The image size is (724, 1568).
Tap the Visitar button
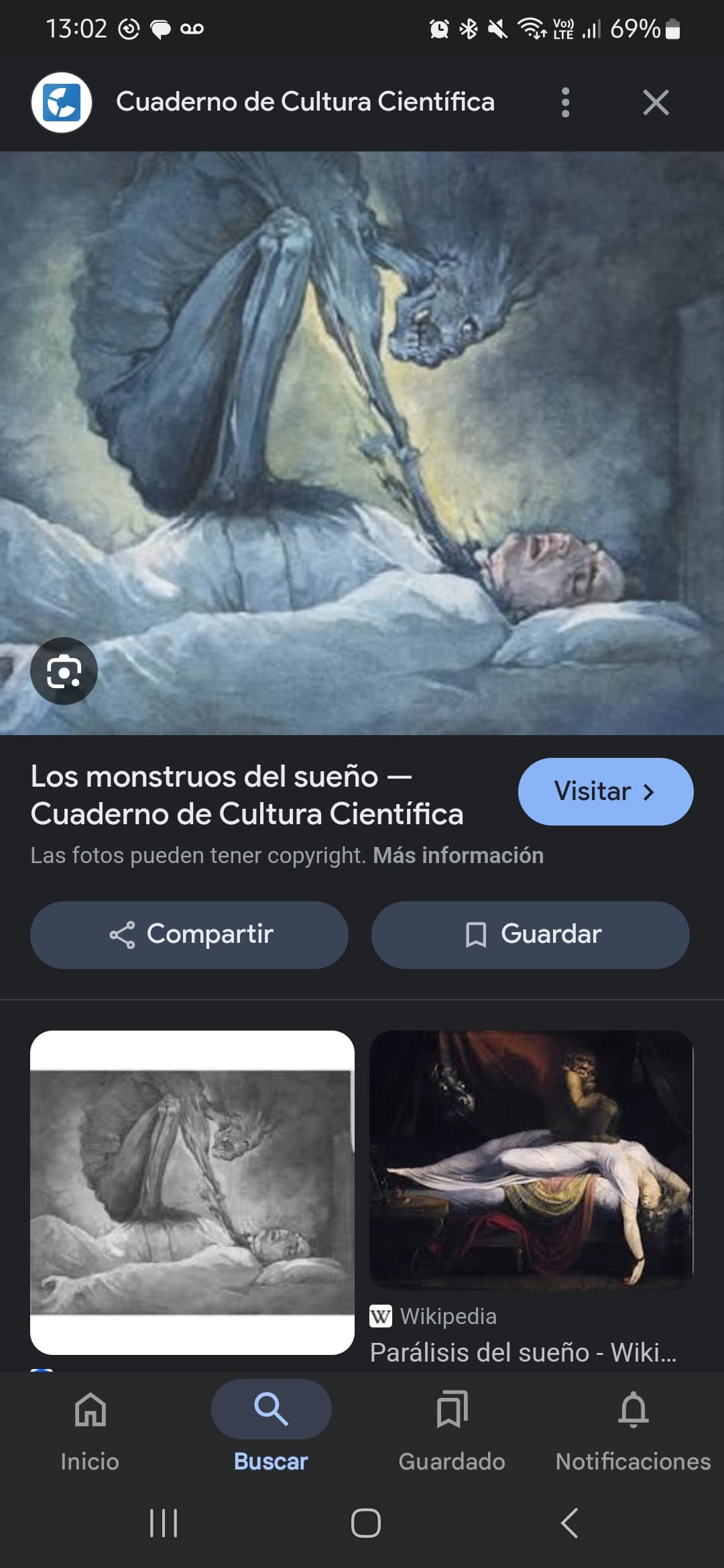coord(605,791)
